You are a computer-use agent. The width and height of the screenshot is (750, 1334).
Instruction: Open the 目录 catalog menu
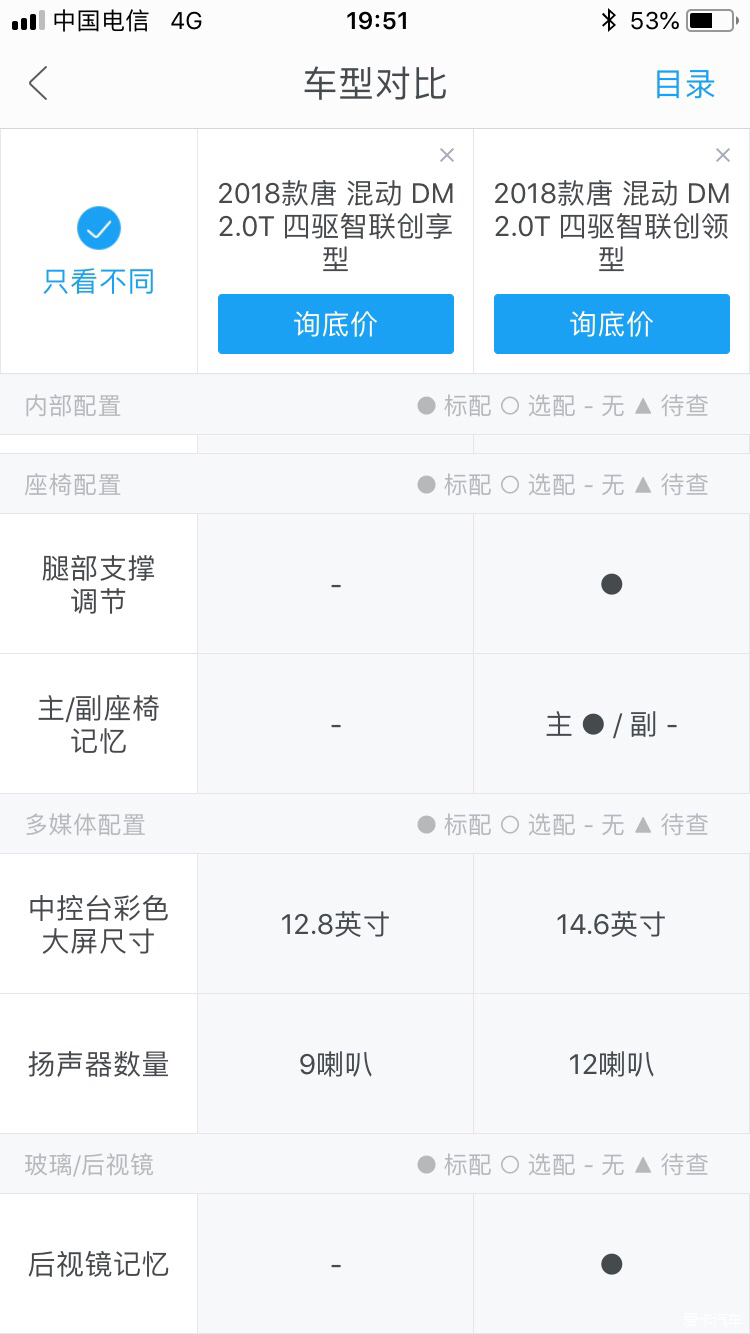(685, 84)
